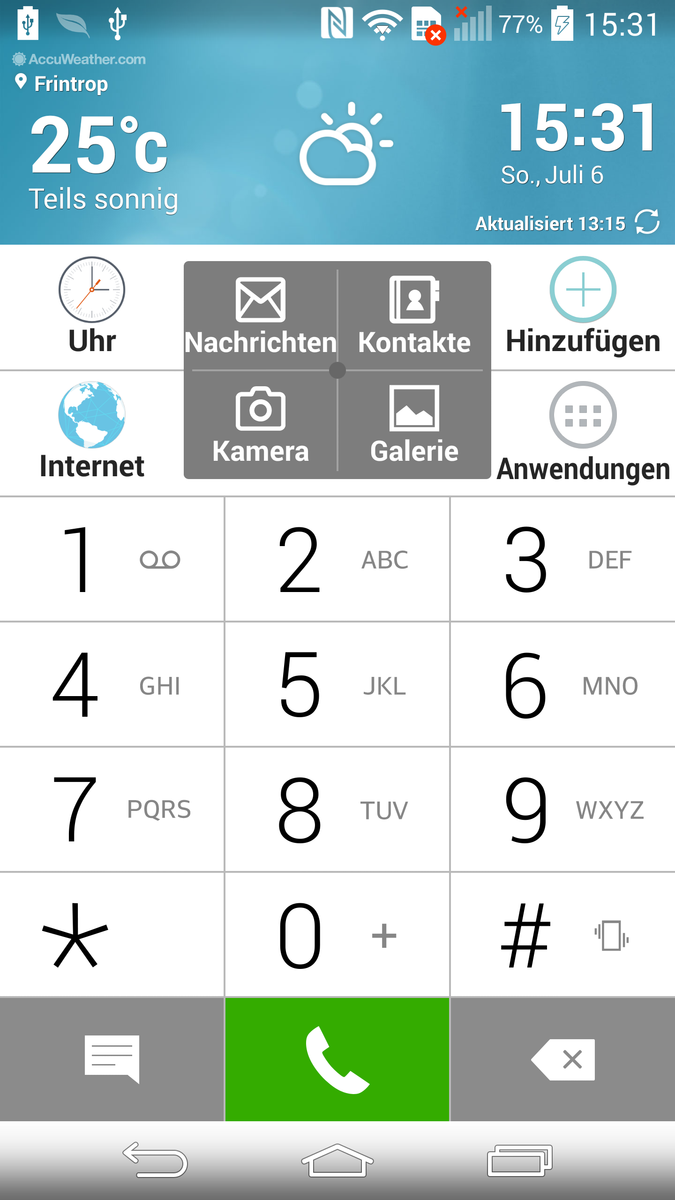Open recent apps overview
Screen dimensions: 675x1200
coord(519,1161)
